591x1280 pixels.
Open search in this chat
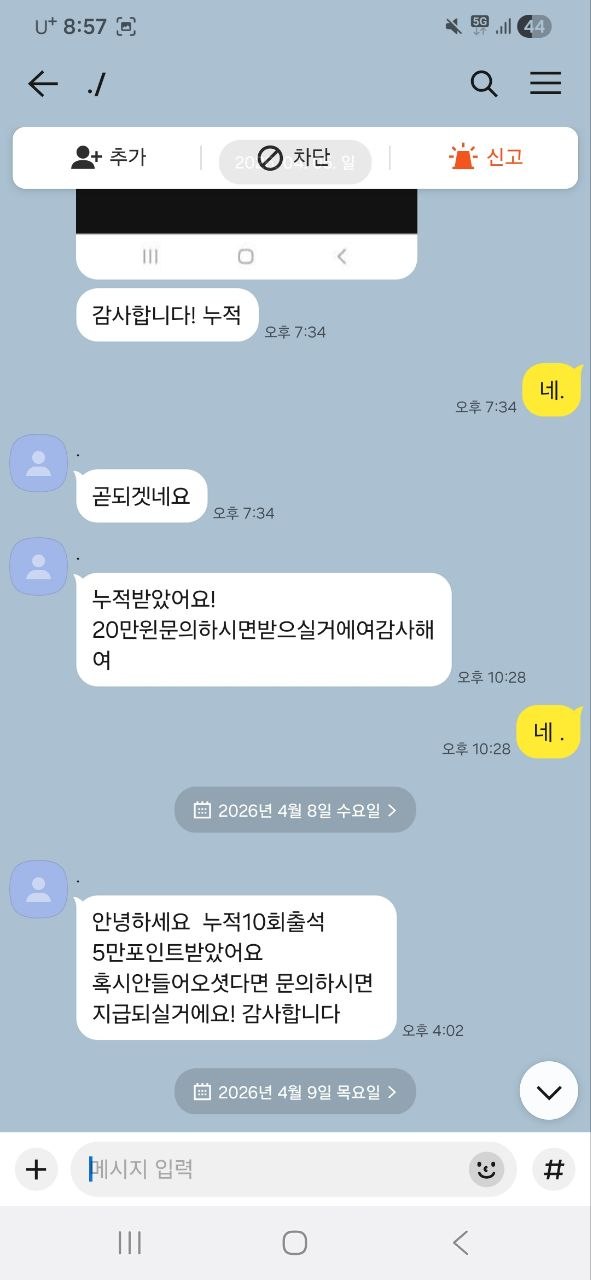pos(484,84)
